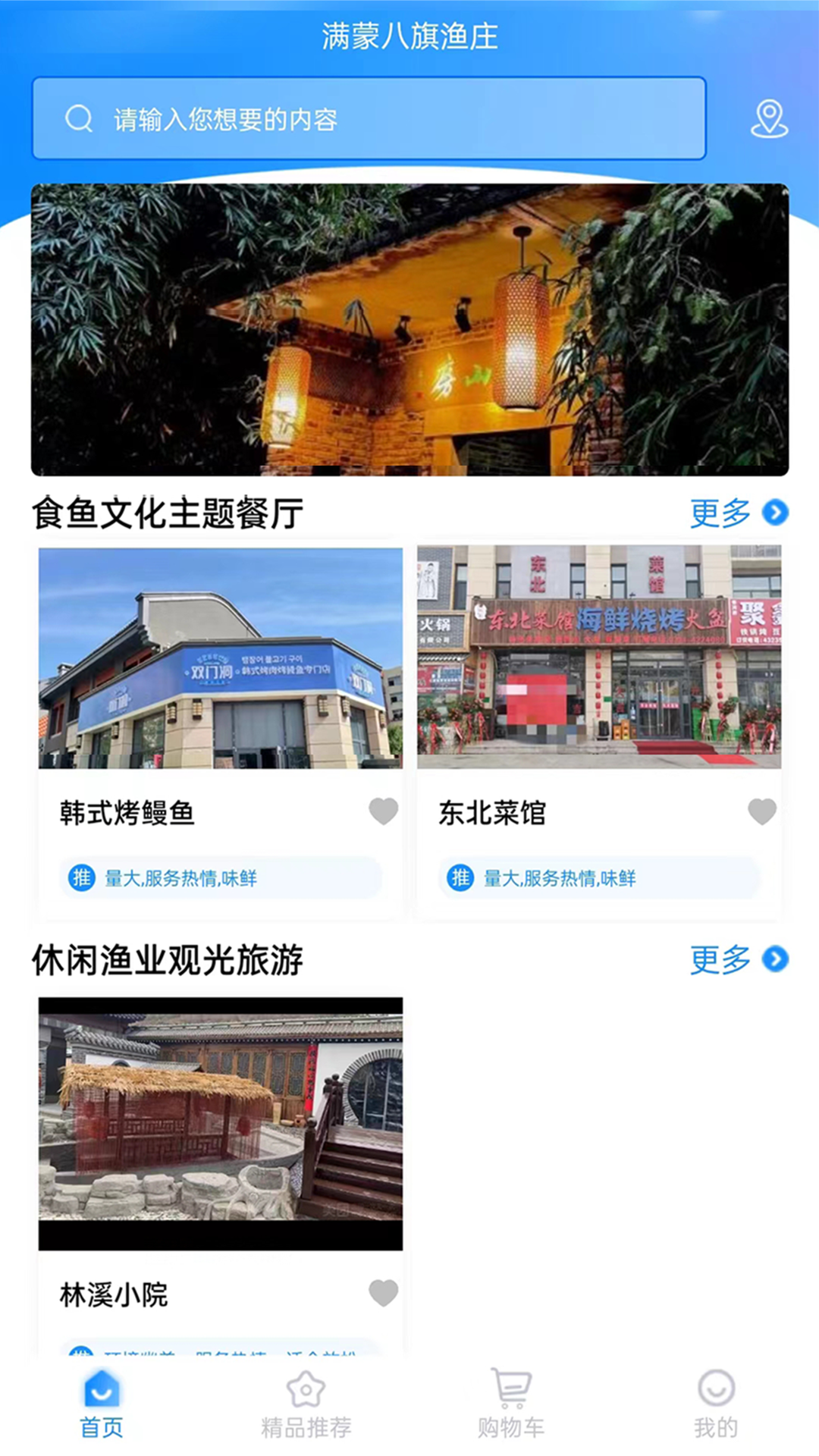The height and width of the screenshot is (1456, 819).
Task: Click the 推 badge on 韩式烤鳗鱼 card
Action: click(x=80, y=878)
